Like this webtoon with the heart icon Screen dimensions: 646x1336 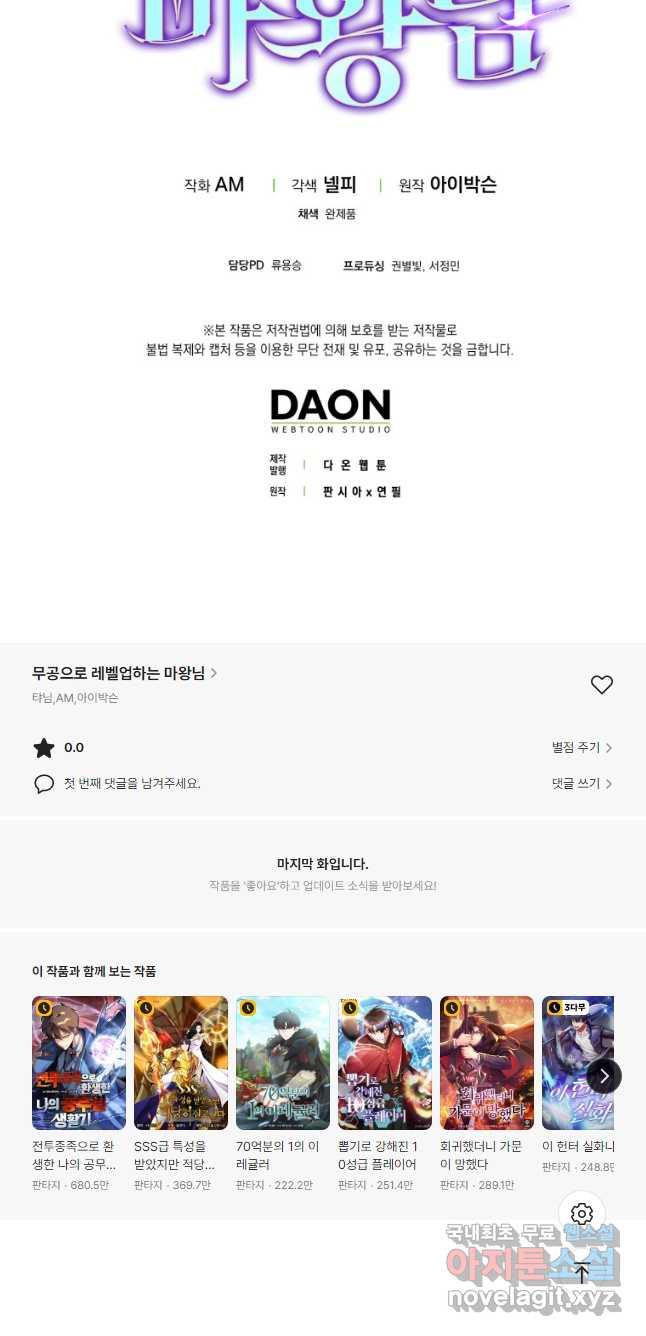coord(601,685)
